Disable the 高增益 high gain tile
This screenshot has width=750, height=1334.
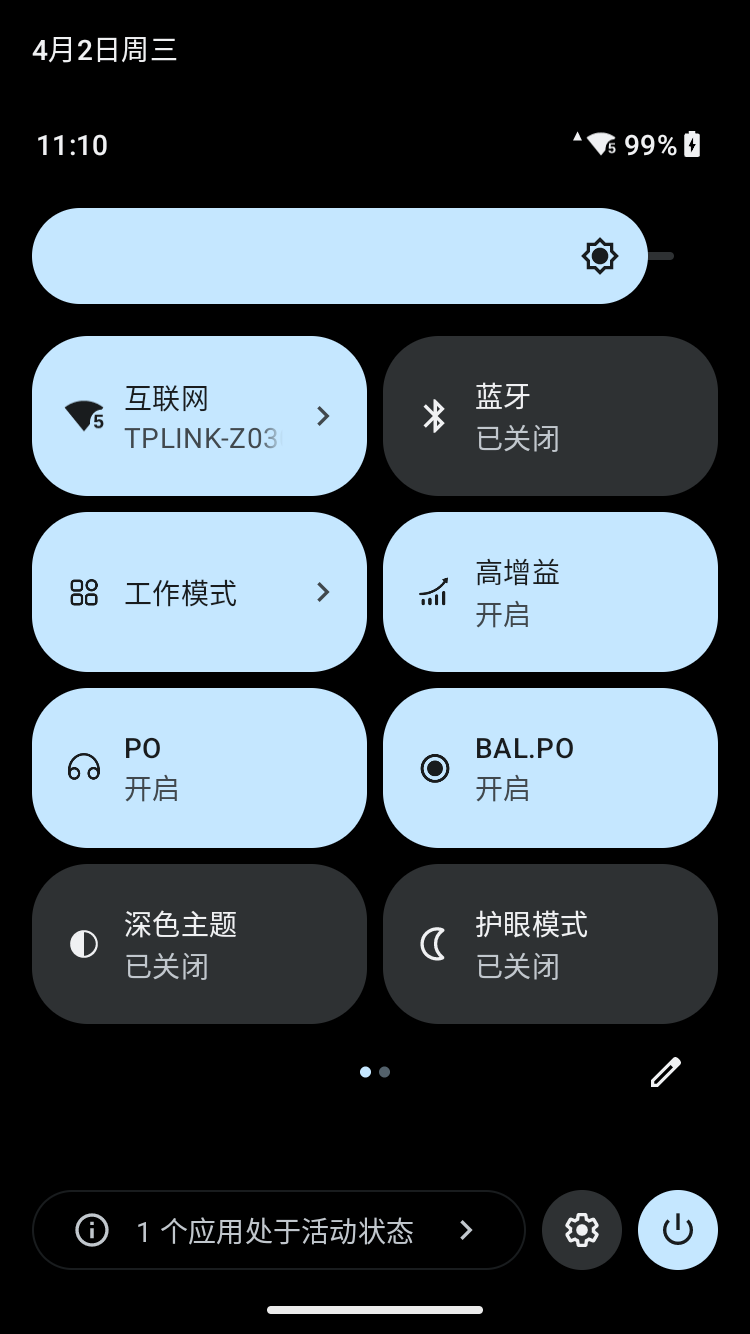click(x=550, y=592)
